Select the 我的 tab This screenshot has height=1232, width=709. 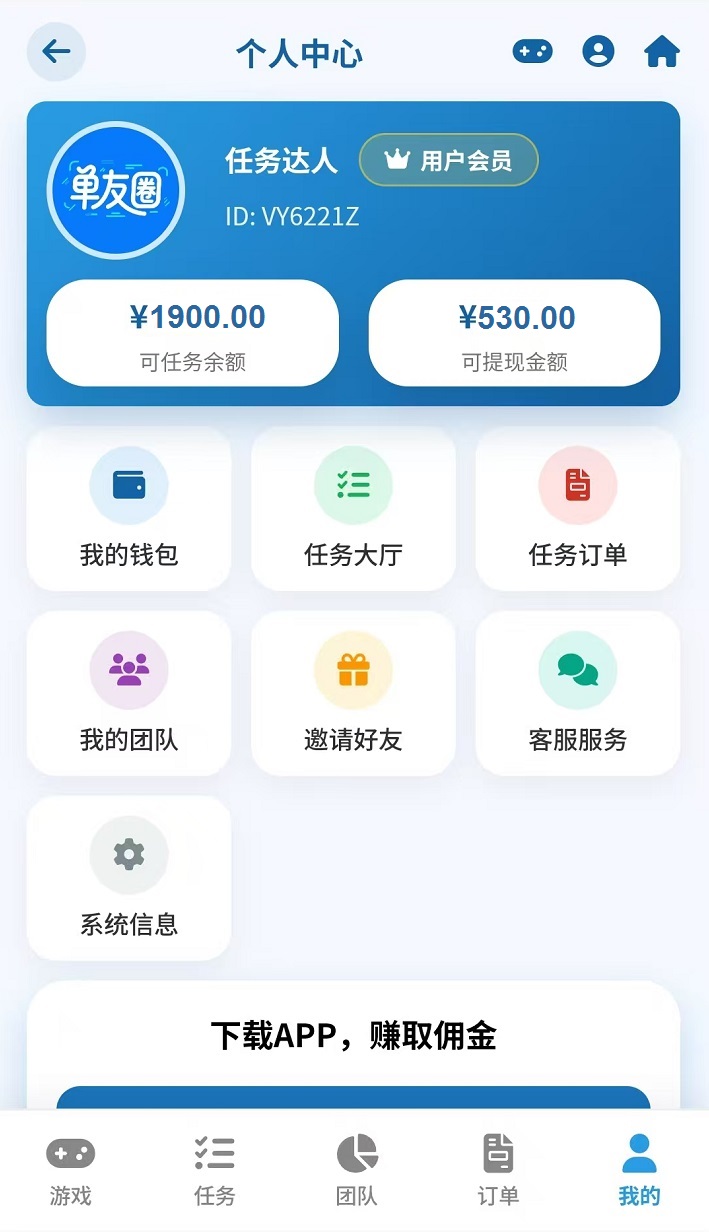pos(639,1170)
